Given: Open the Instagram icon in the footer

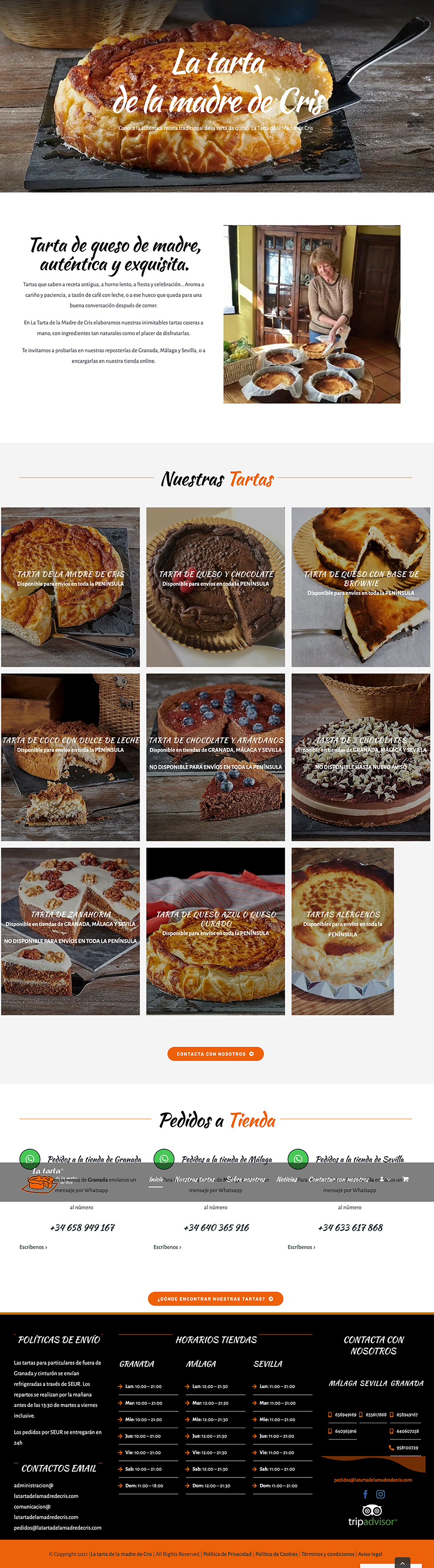Looking at the screenshot, I should point(380,1494).
